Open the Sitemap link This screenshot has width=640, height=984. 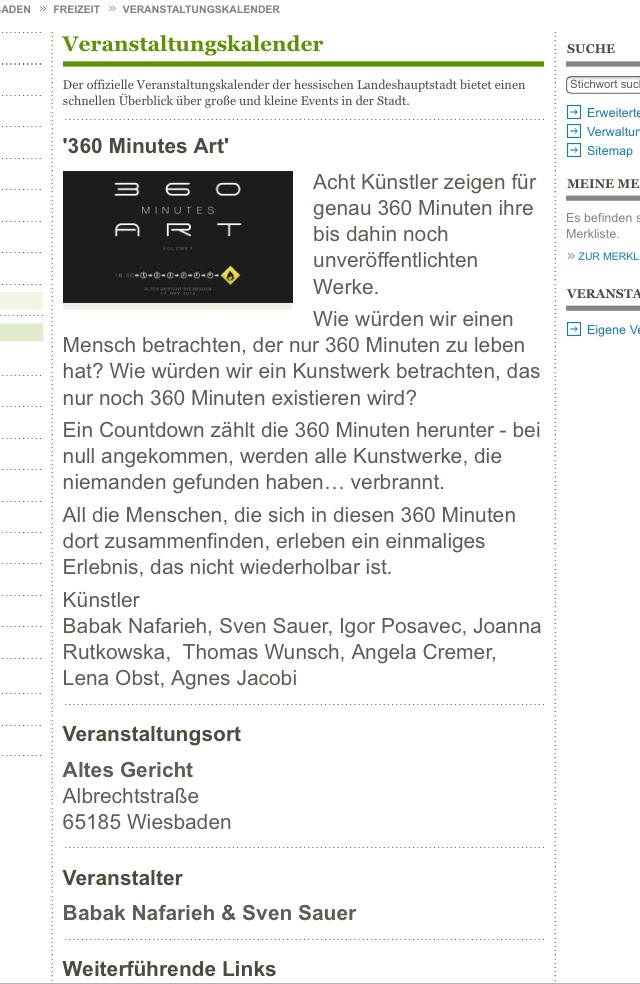(x=609, y=151)
